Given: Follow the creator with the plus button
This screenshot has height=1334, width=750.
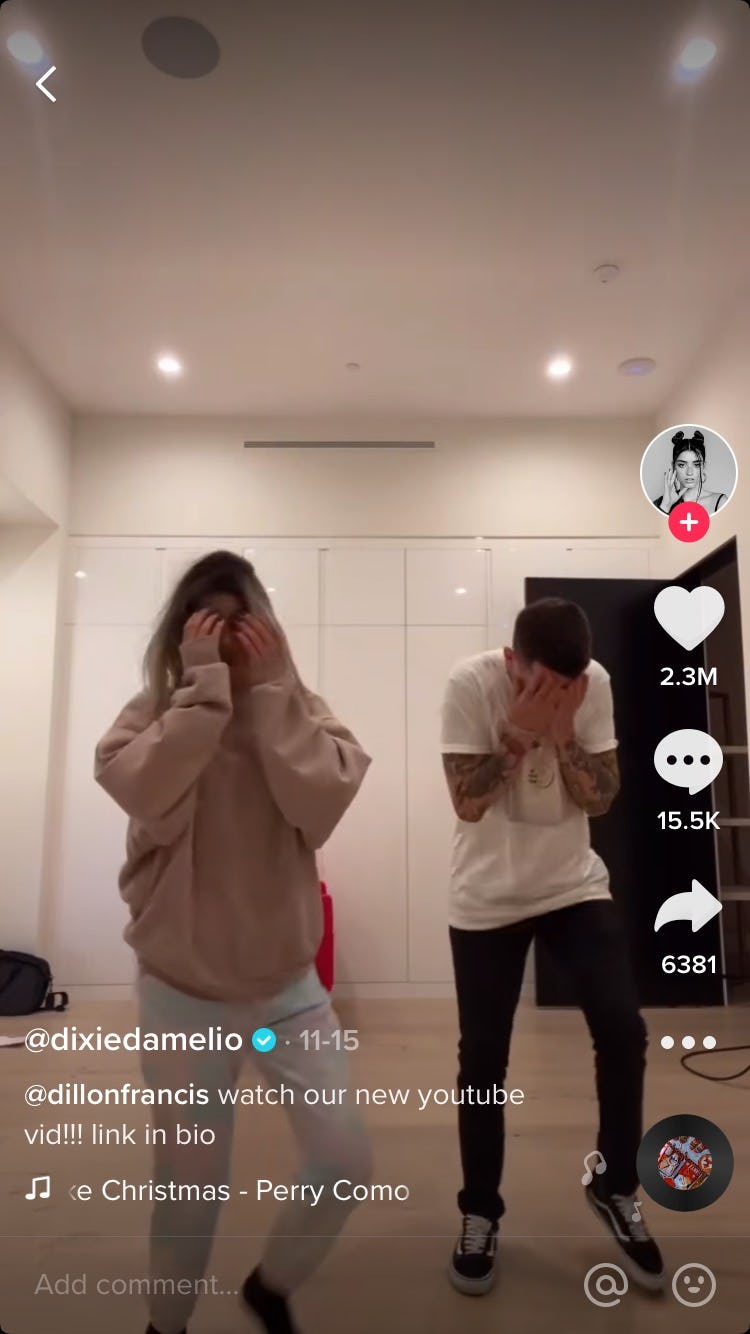Looking at the screenshot, I should coord(688,522).
